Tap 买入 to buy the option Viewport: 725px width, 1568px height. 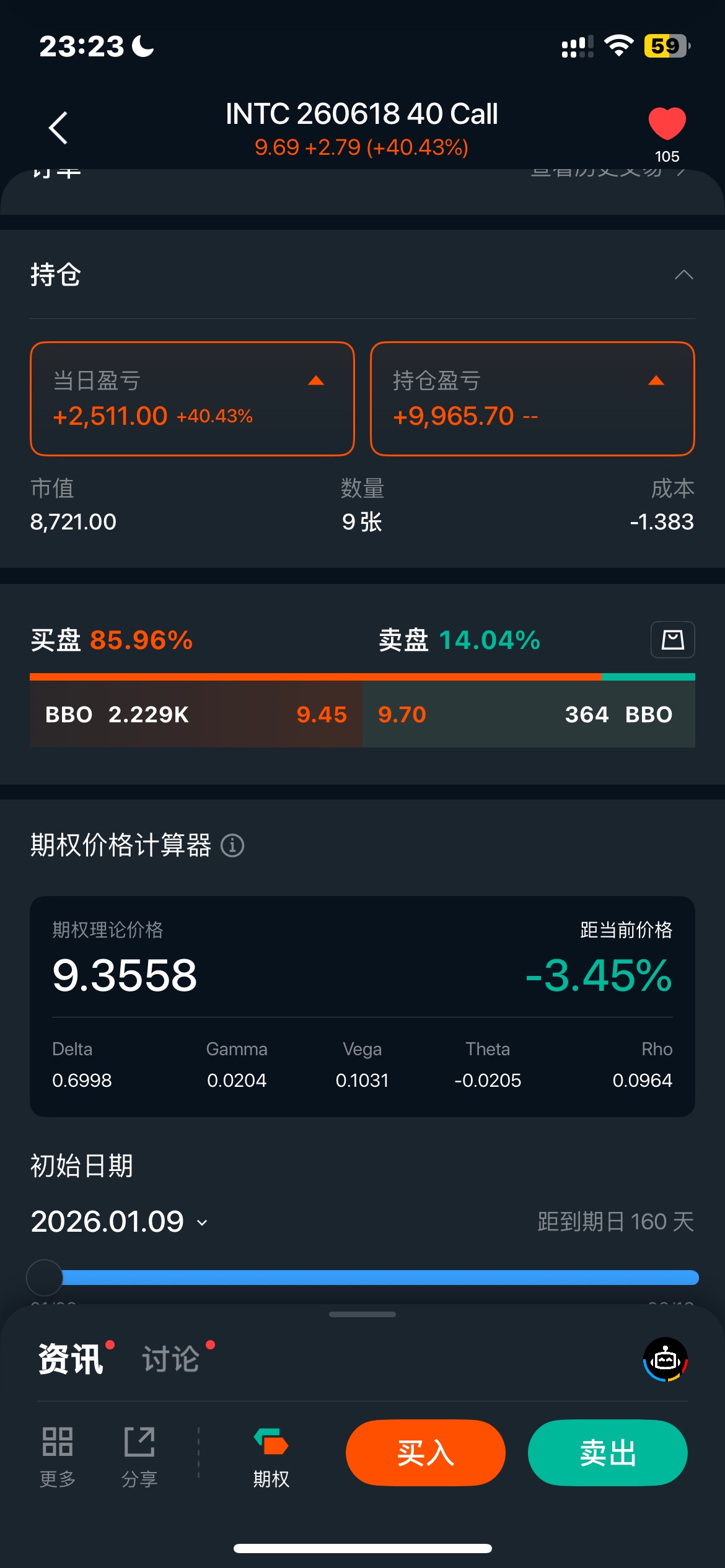tap(425, 1453)
